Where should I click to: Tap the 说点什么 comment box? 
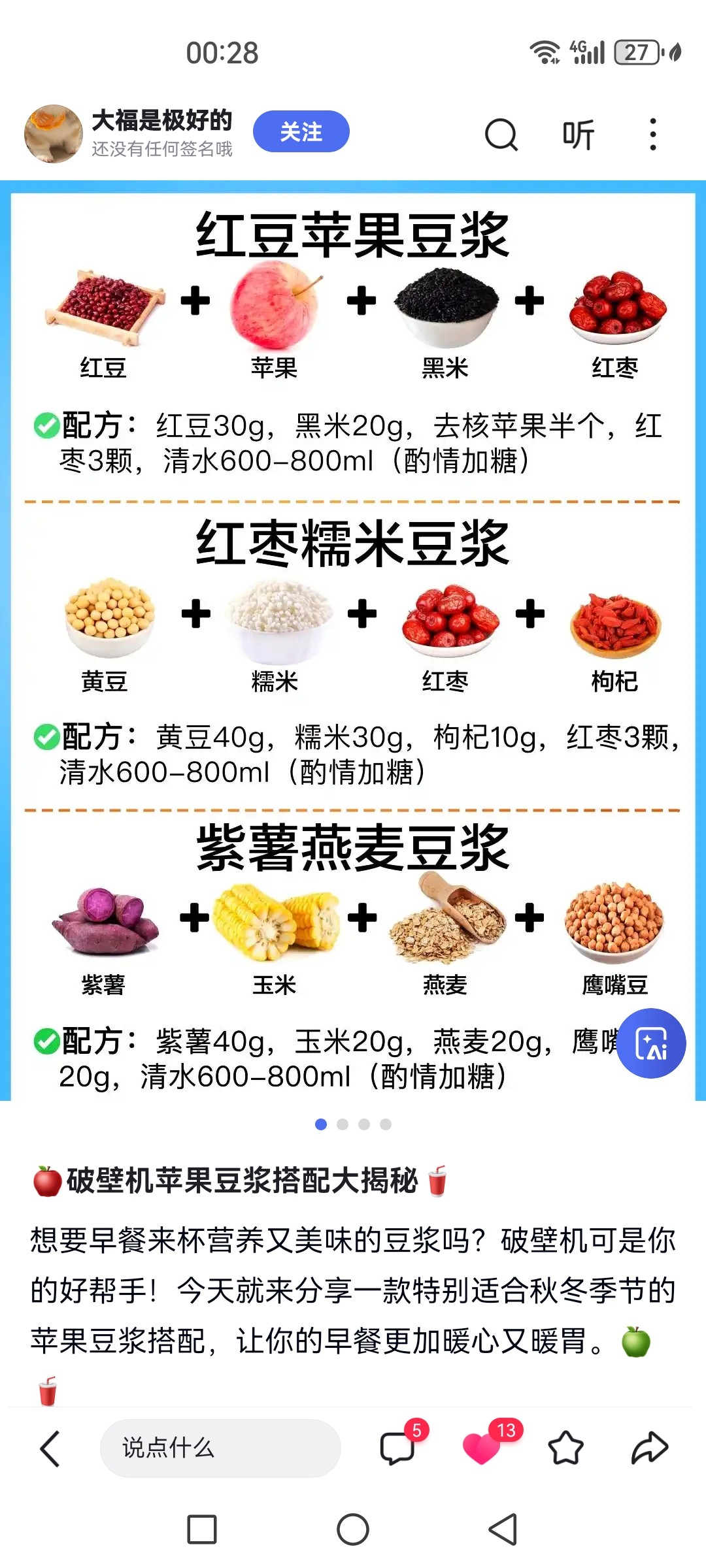point(220,1448)
